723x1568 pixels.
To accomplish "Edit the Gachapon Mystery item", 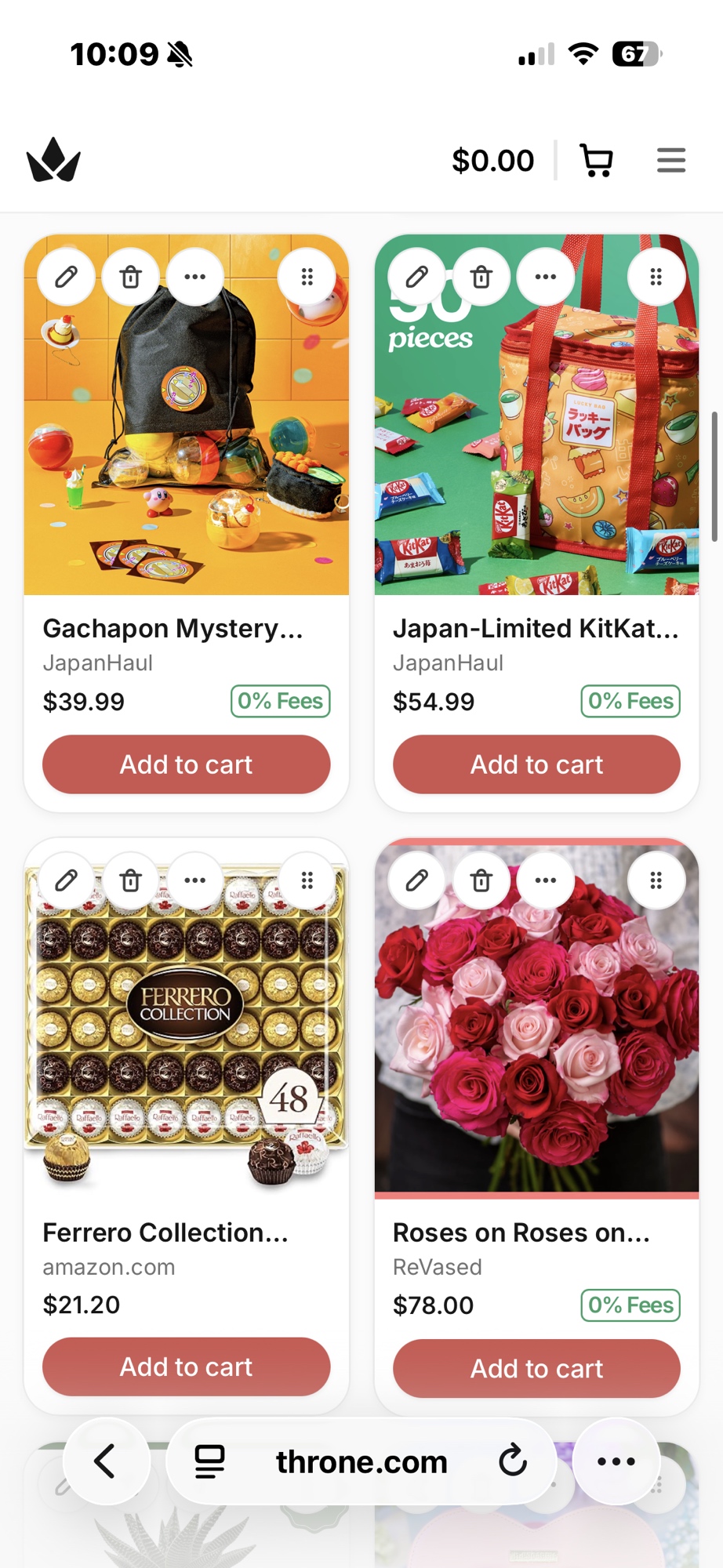I will coord(67,277).
